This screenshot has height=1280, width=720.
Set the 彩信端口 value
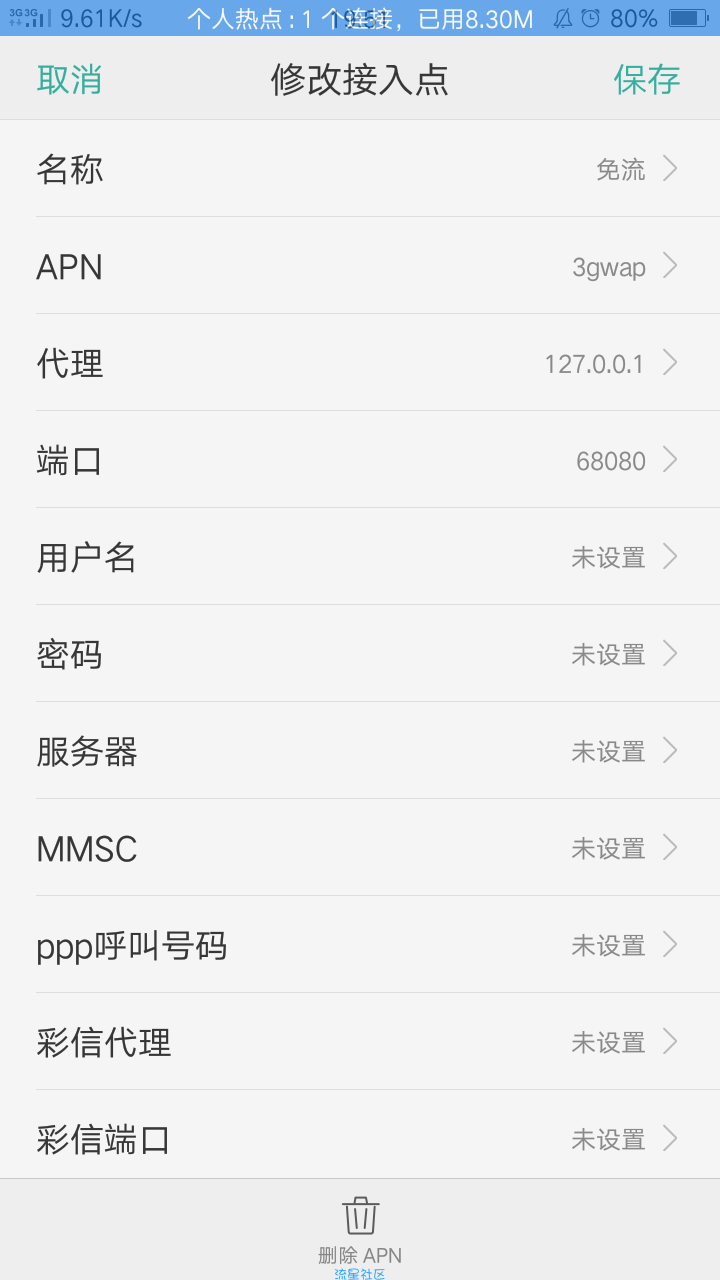[x=360, y=1138]
